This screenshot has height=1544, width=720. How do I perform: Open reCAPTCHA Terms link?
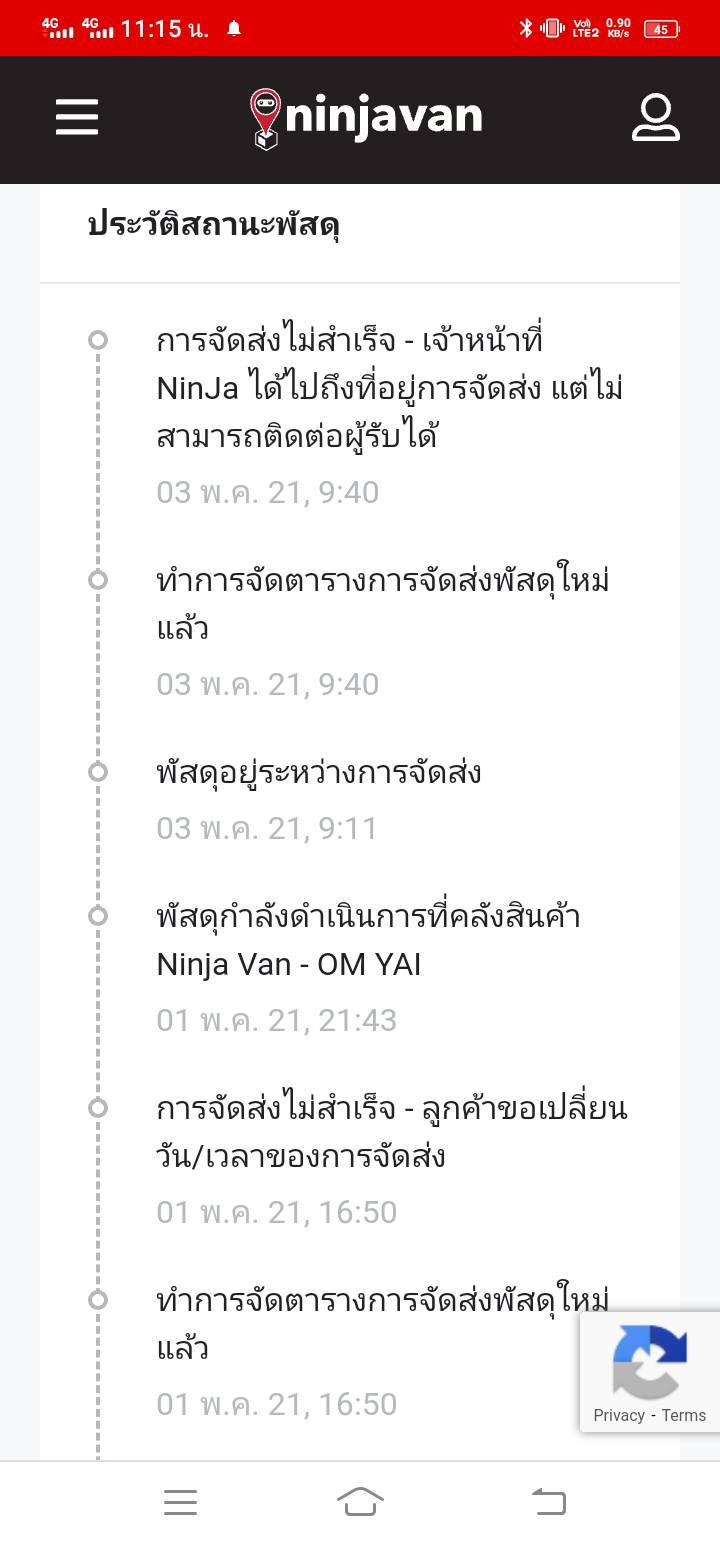tap(684, 1415)
